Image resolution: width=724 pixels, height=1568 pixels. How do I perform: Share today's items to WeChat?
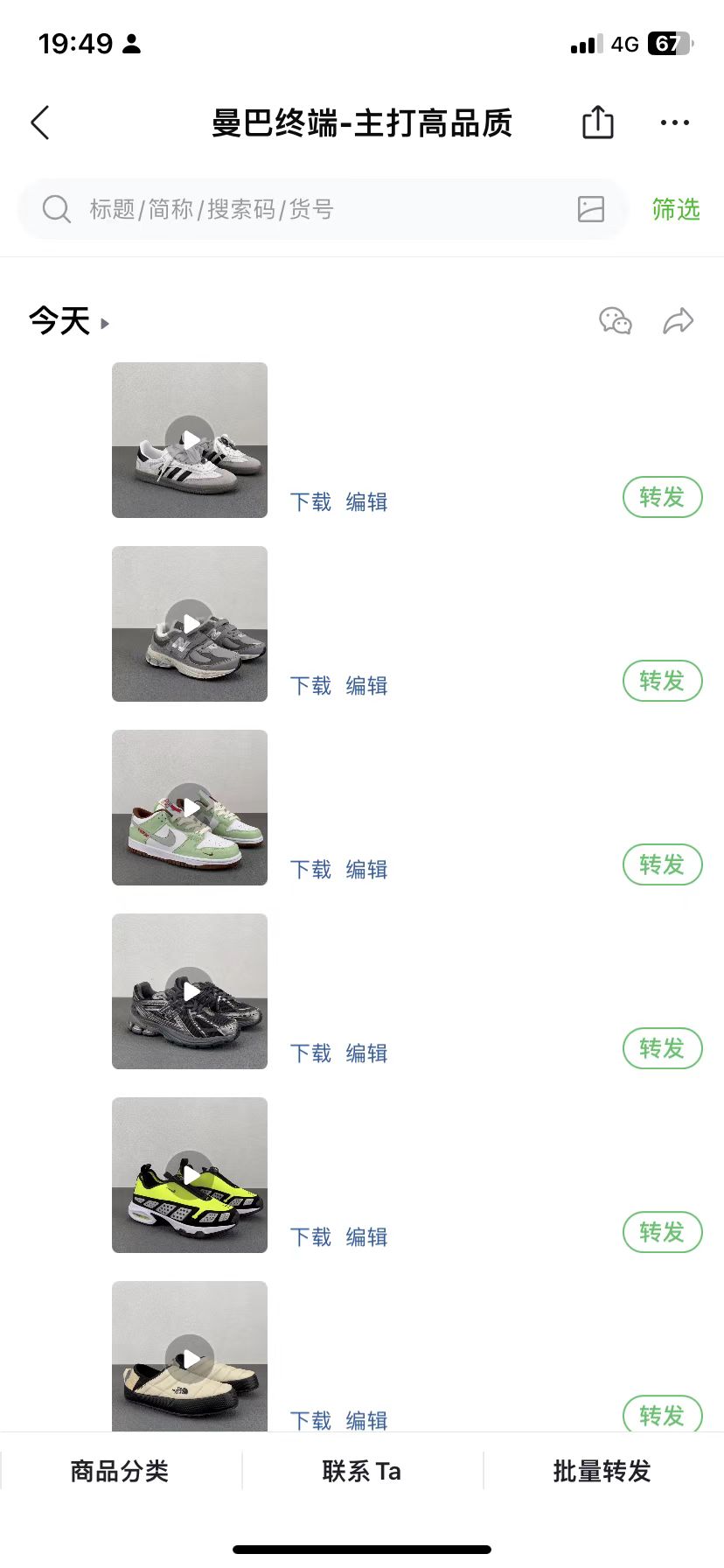click(x=616, y=321)
